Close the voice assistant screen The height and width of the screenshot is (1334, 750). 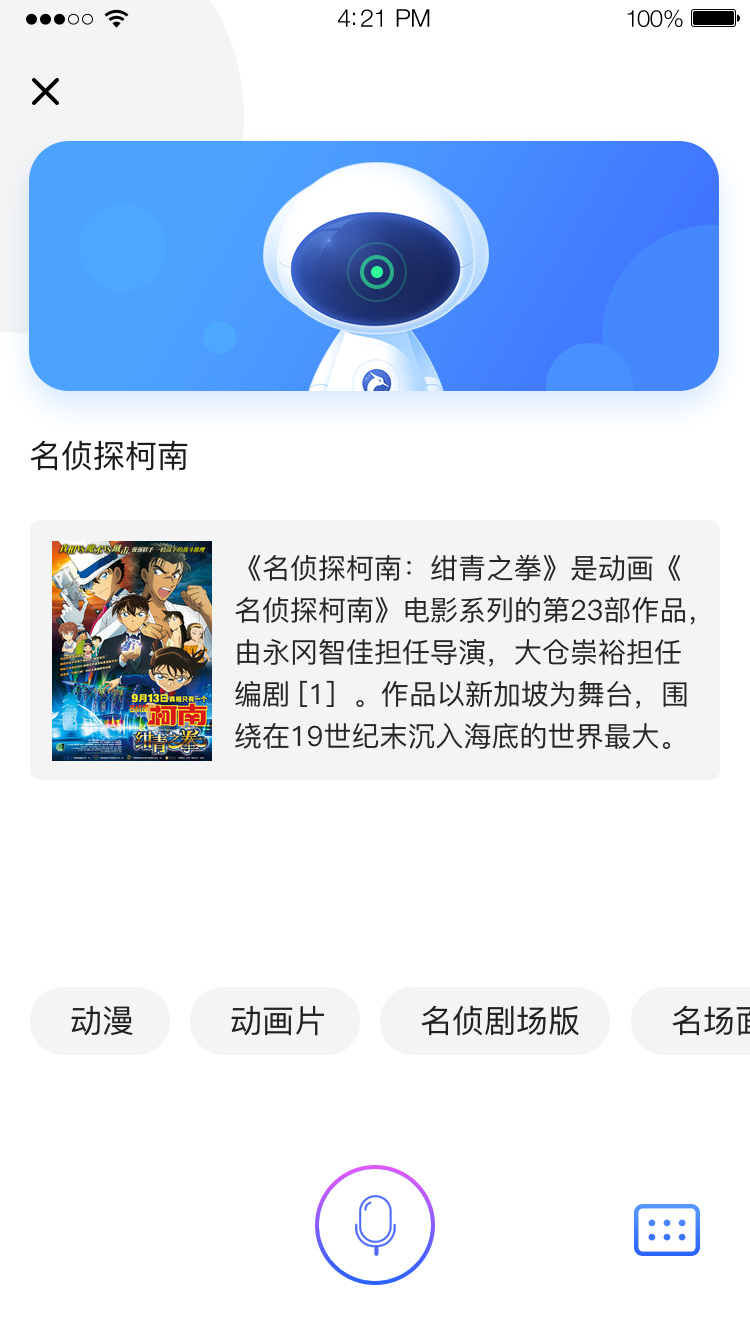coord(45,91)
